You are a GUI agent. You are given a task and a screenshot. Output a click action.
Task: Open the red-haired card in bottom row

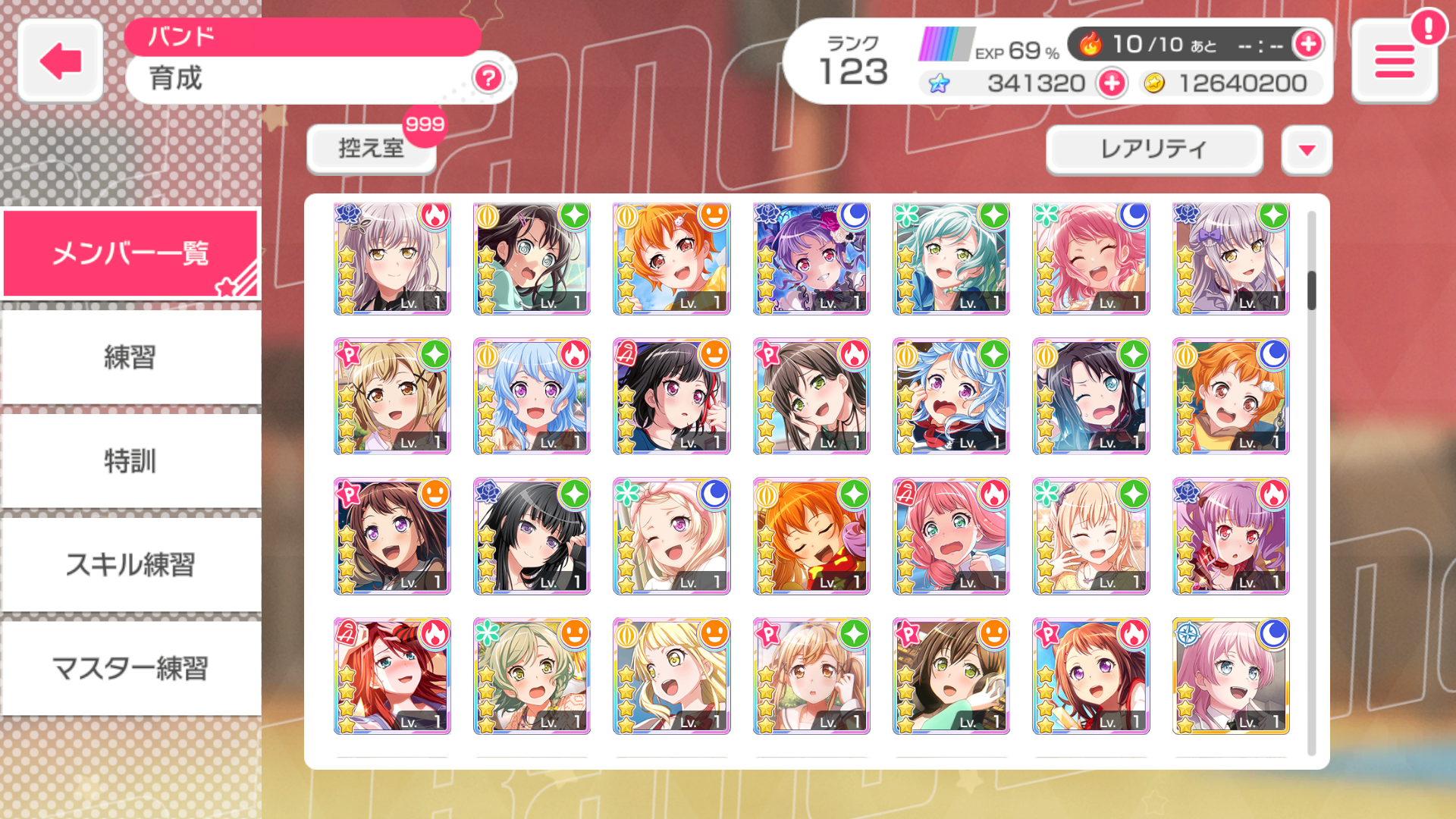392,676
